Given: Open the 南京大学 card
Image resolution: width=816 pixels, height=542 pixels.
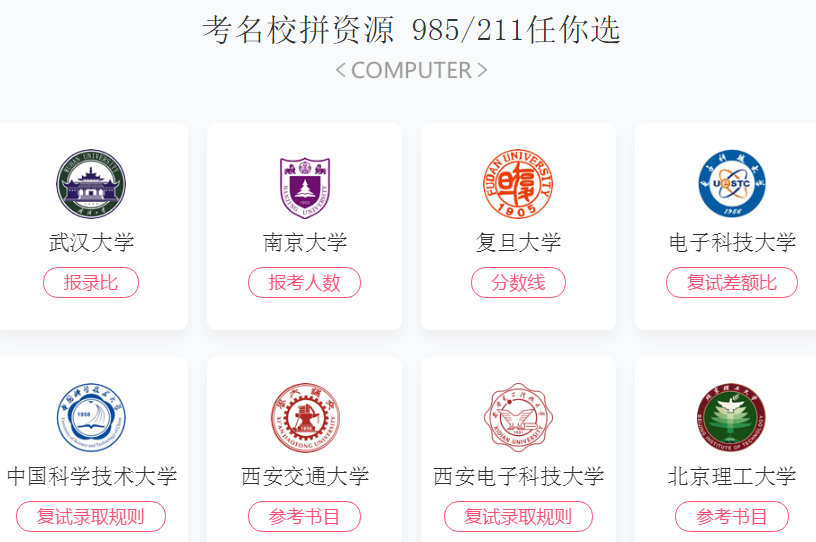Looking at the screenshot, I should coord(304,200).
